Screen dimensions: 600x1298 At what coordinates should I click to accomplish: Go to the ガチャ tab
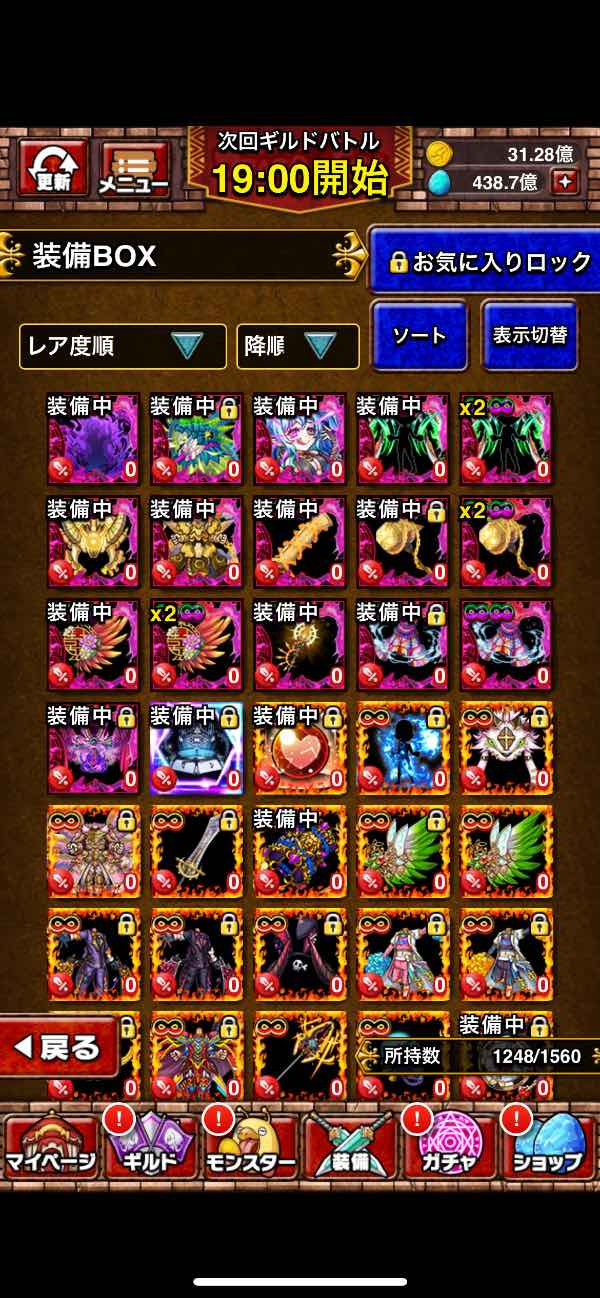[x=449, y=1147]
